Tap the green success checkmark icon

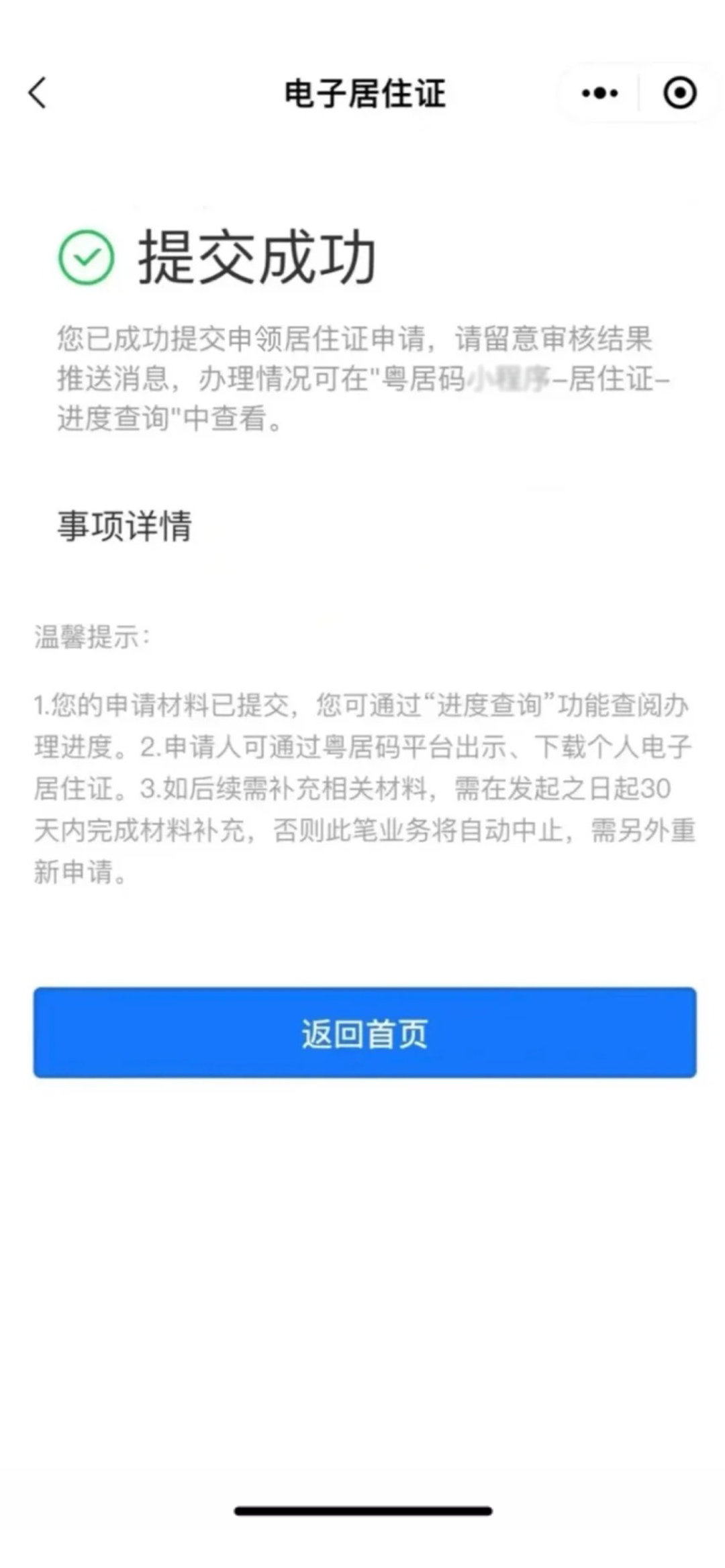point(86,255)
